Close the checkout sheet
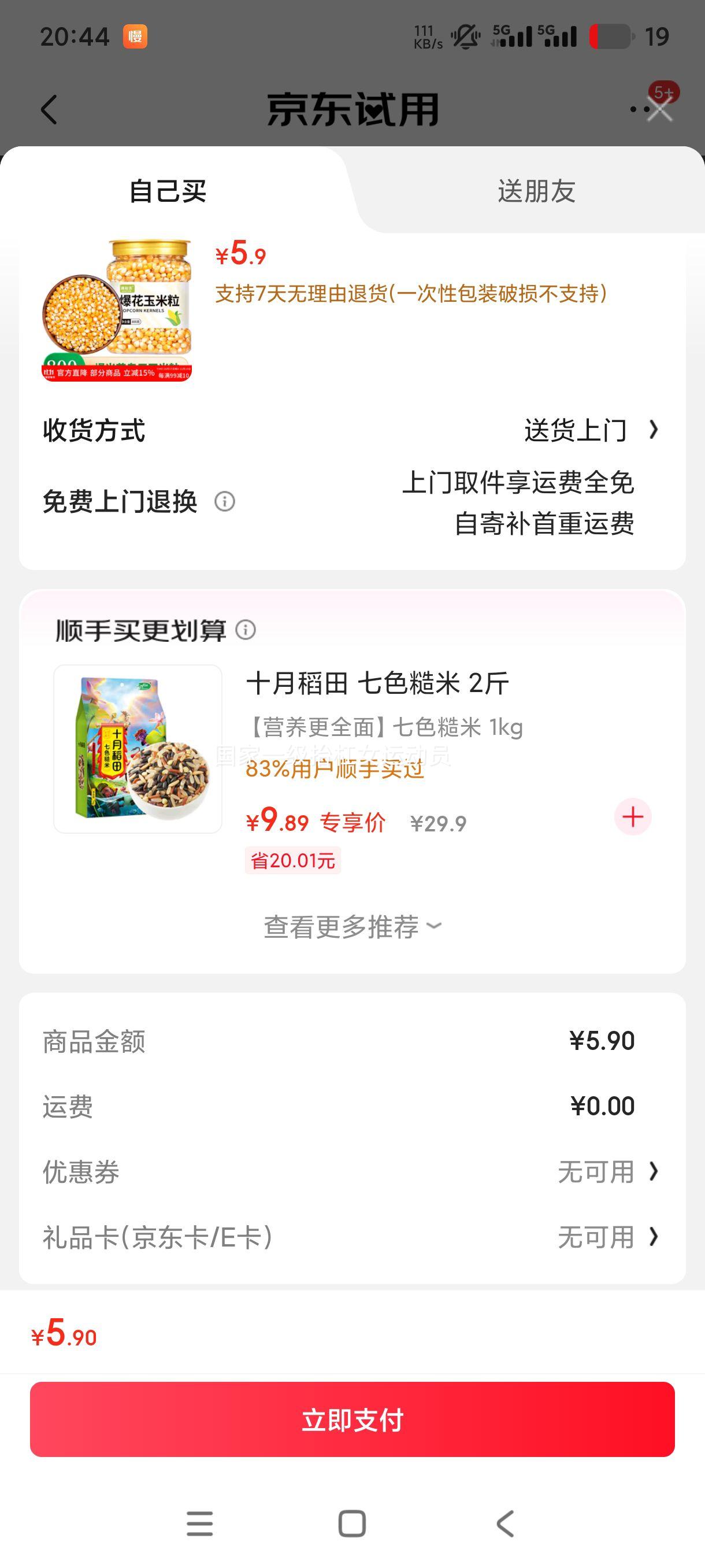This screenshot has height=1568, width=705. tap(659, 111)
